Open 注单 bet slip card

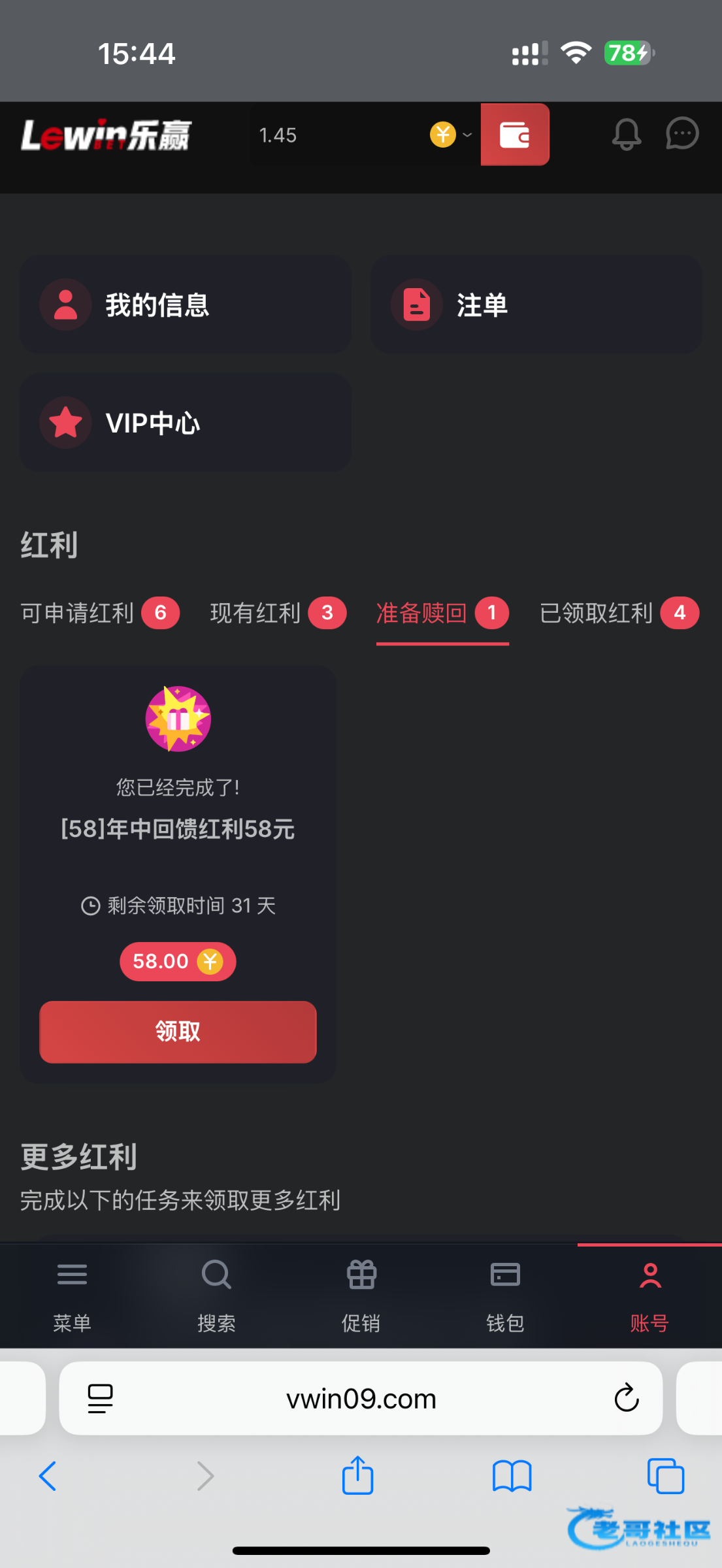coord(536,304)
